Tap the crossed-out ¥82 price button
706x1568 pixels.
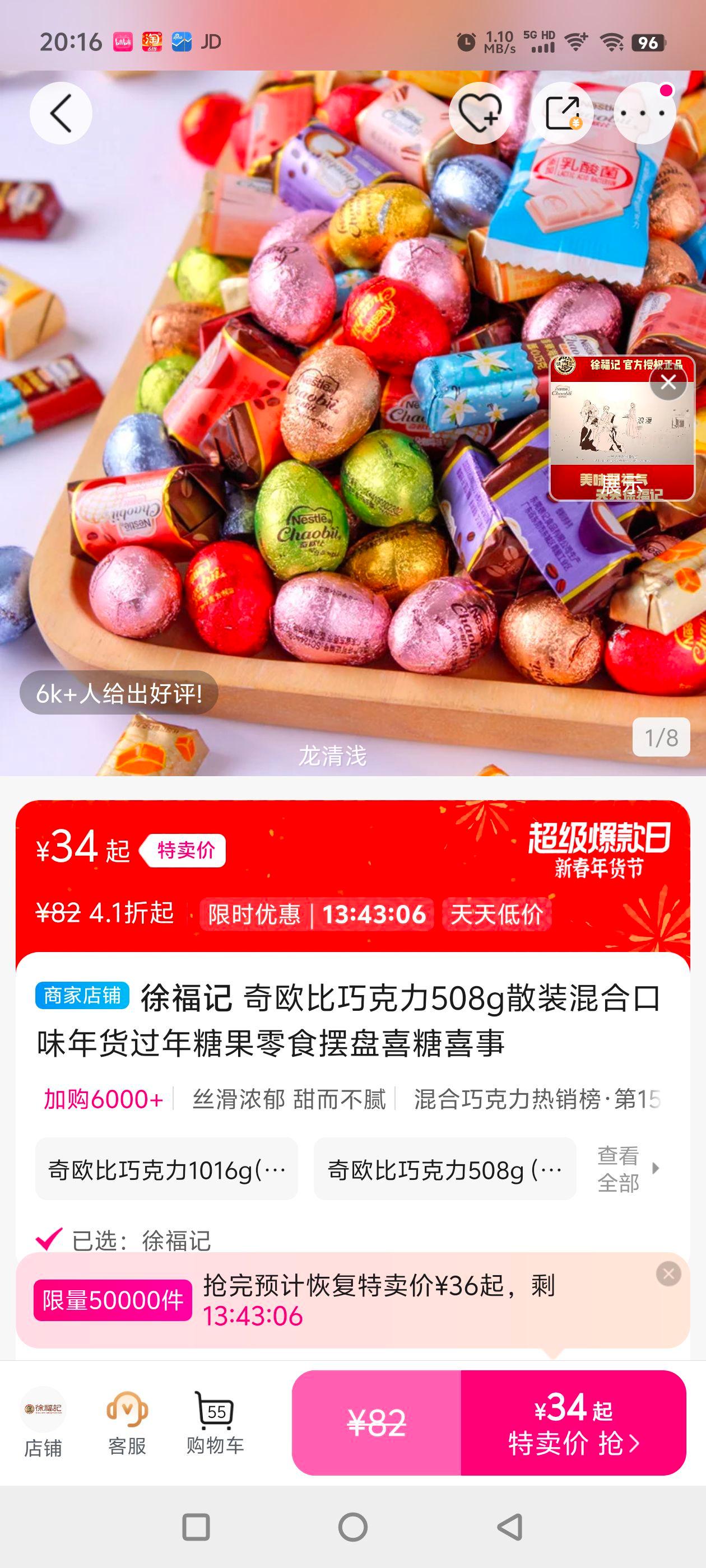pyautogui.click(x=377, y=1424)
